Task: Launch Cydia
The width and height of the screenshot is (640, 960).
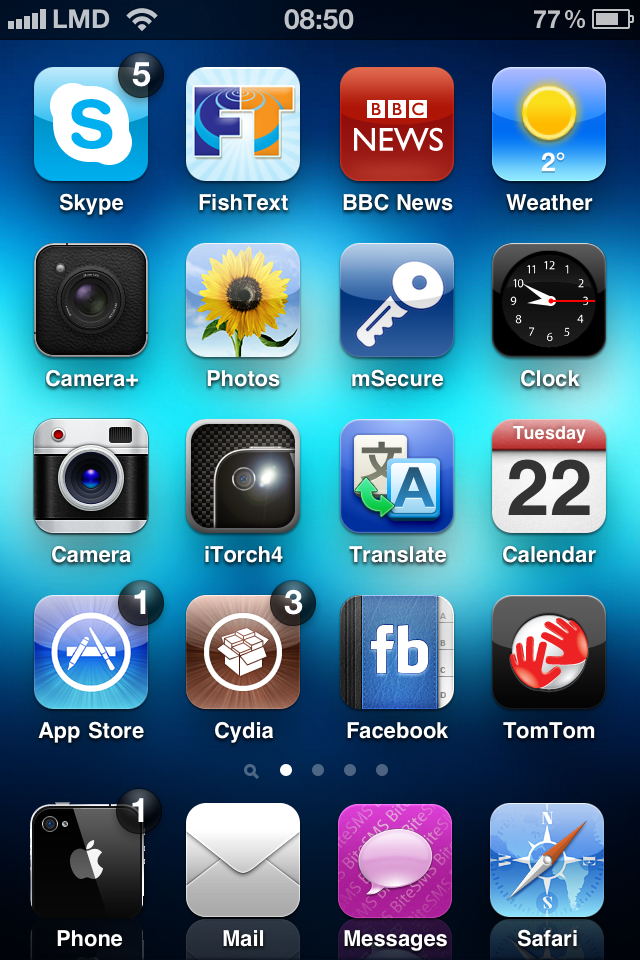Action: [243, 652]
